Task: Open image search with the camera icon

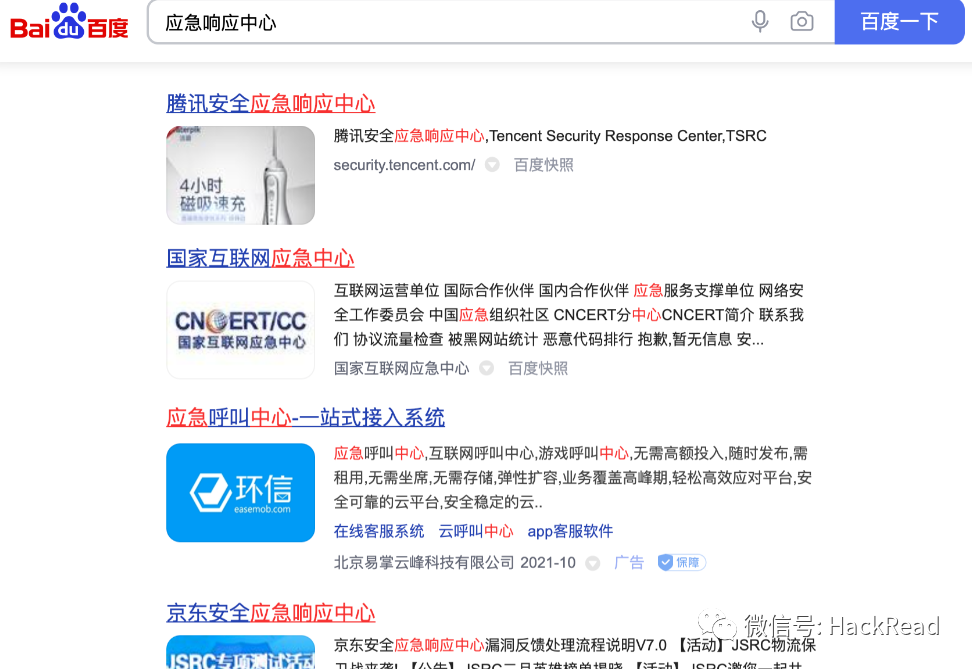Action: 801,22
